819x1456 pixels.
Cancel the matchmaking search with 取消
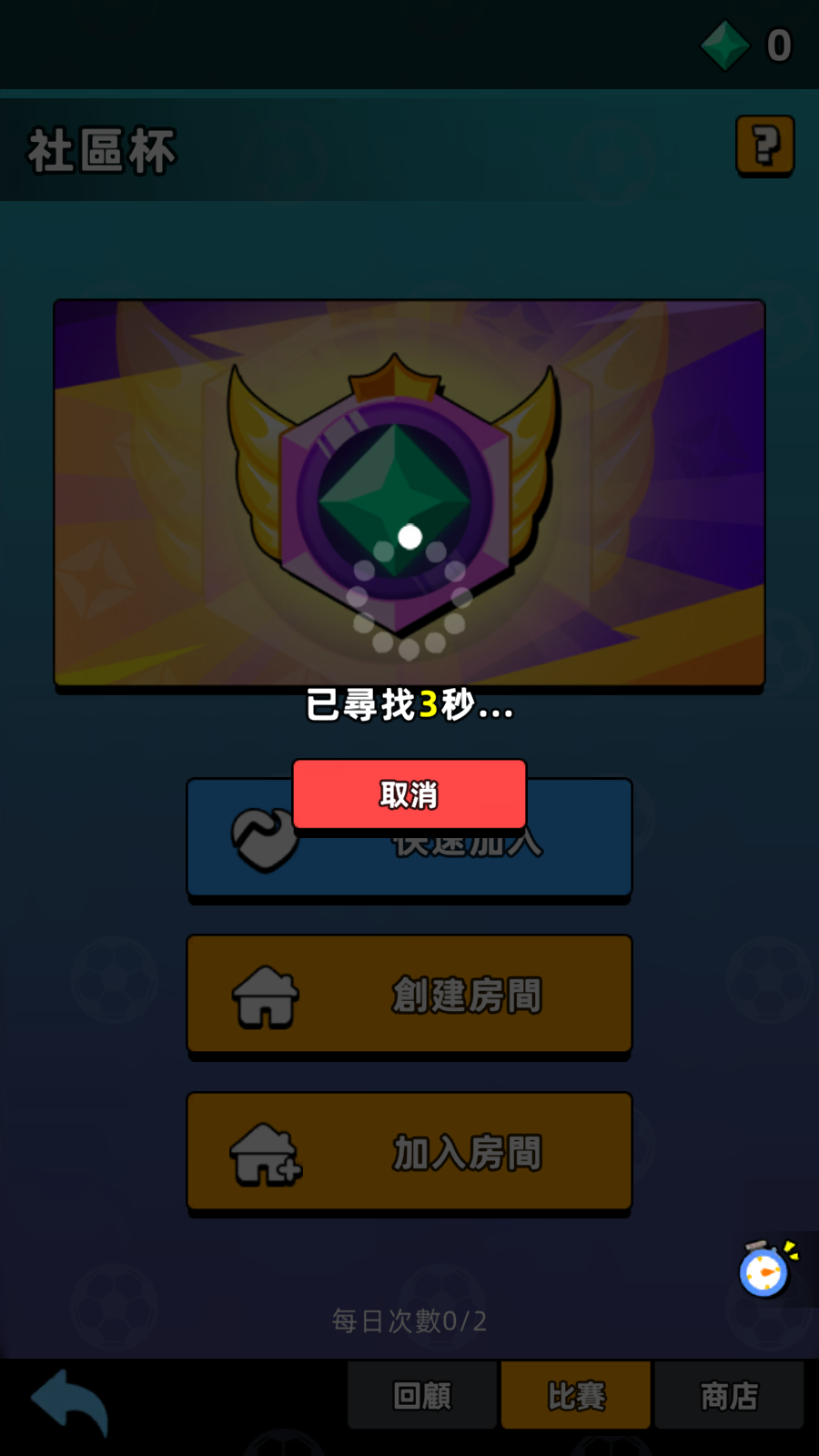(409, 794)
